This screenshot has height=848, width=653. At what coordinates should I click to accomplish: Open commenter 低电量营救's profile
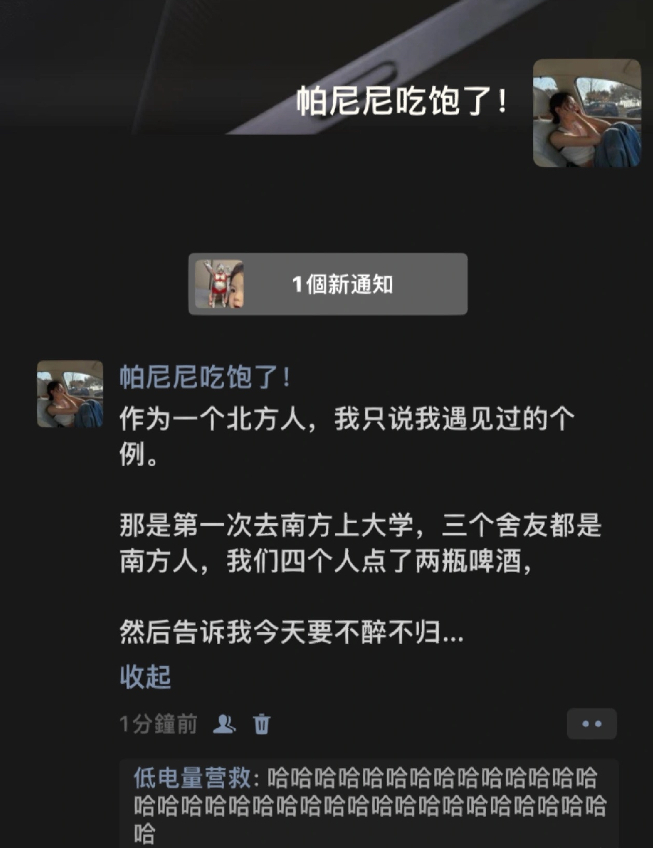point(194,778)
